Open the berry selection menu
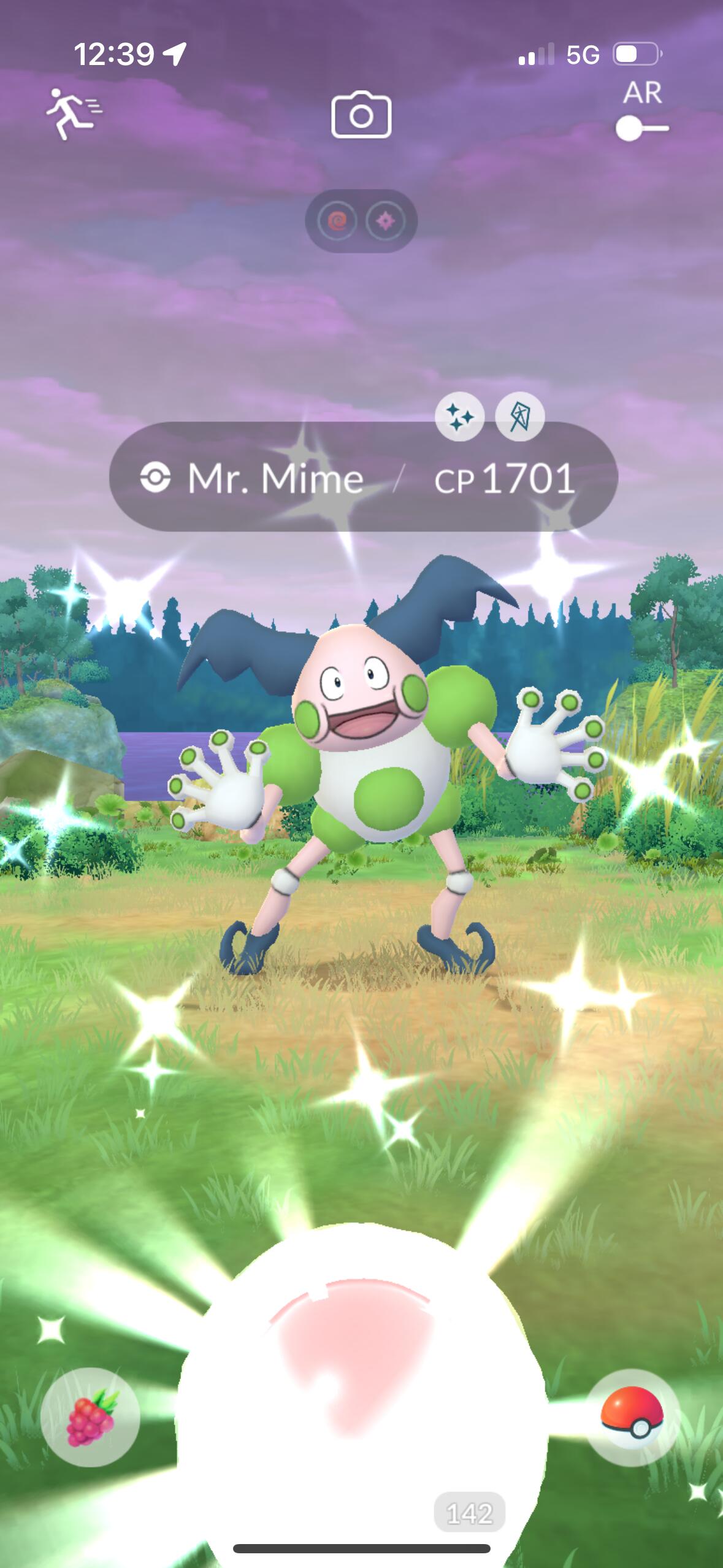Viewport: 723px width, 1568px height. click(90, 1418)
